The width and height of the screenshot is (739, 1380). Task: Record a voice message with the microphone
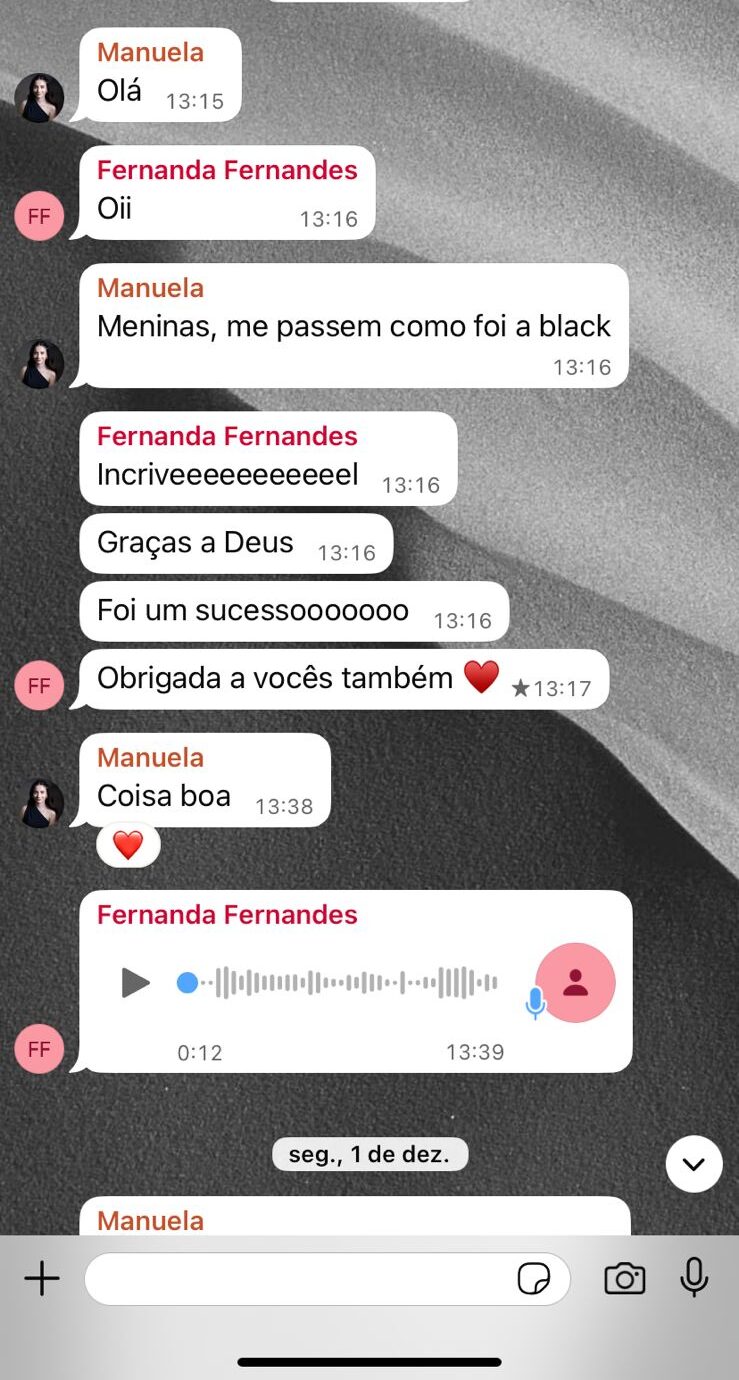[x=694, y=1277]
